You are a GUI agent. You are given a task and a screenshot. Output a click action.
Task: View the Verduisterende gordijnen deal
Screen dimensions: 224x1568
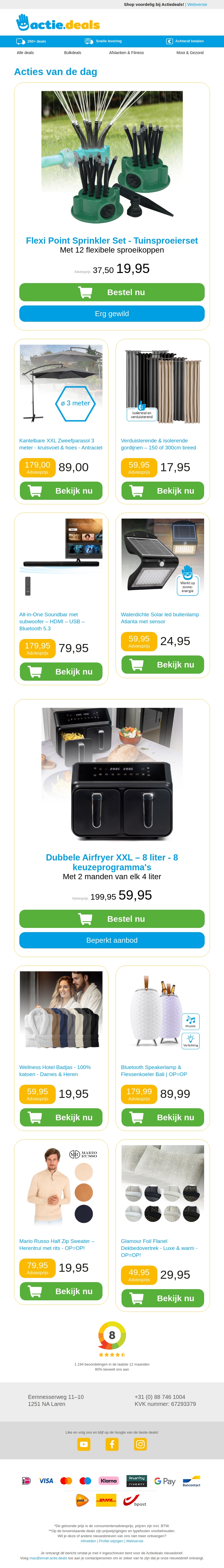[162, 491]
